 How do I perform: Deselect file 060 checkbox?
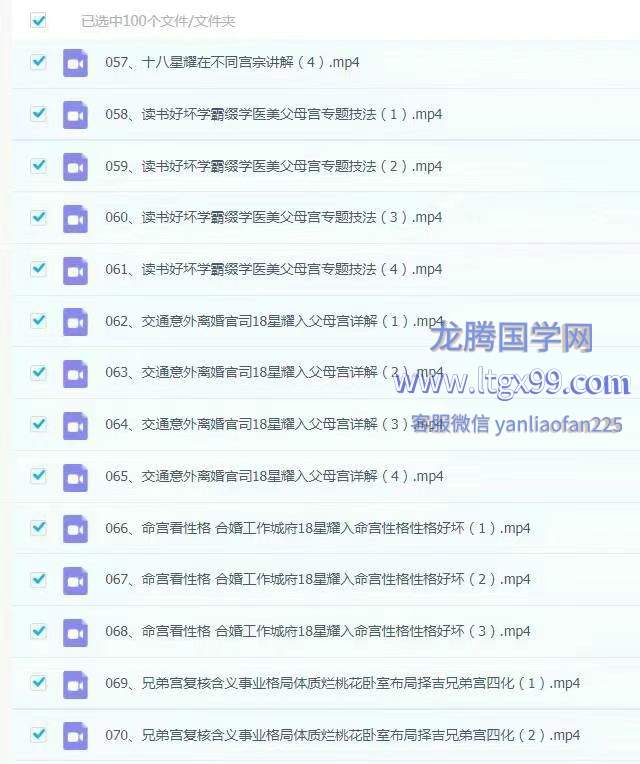click(38, 217)
